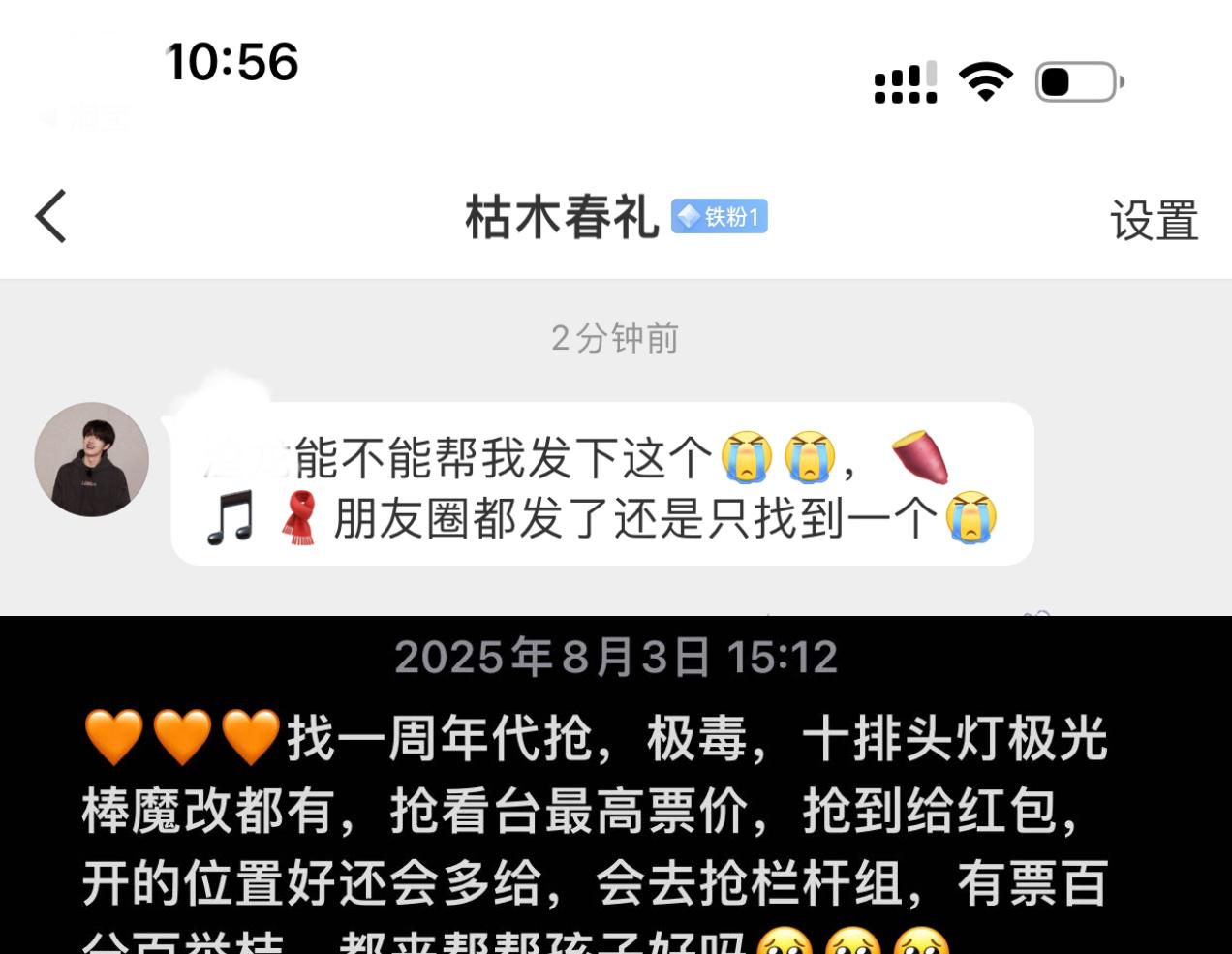Go back using the header arrow

pos(51,216)
